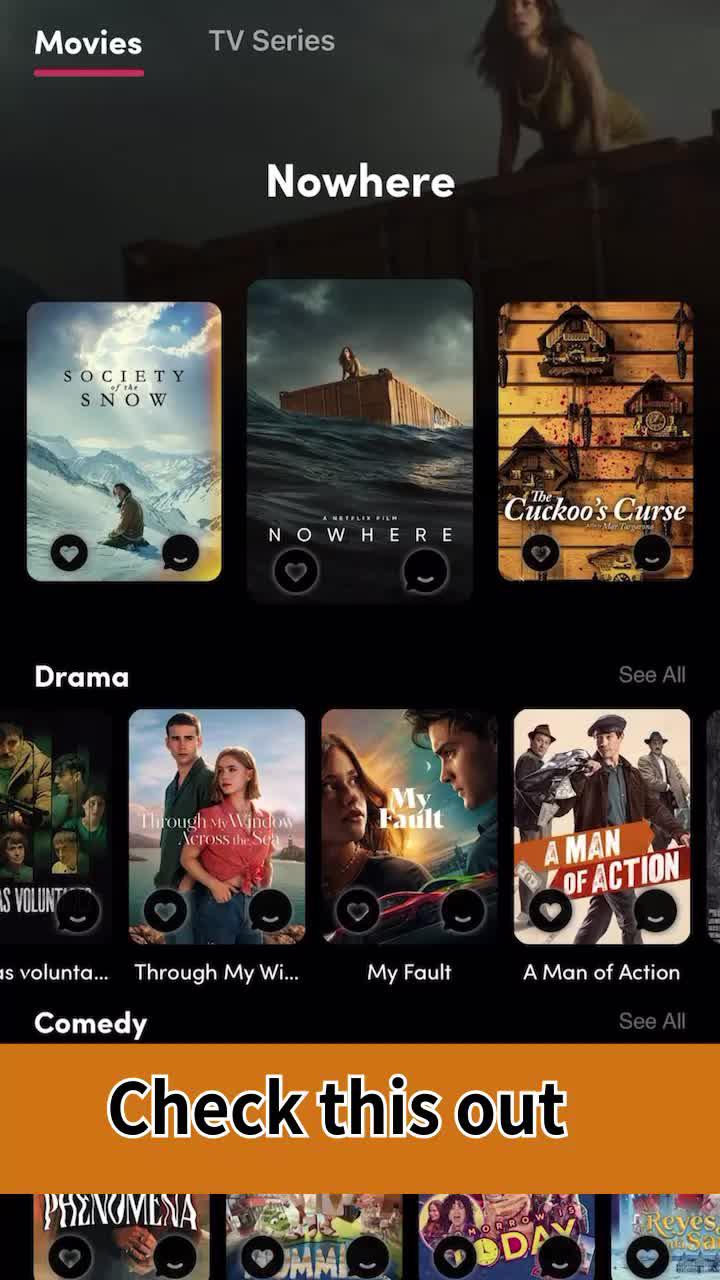The height and width of the screenshot is (1280, 720).
Task: Like the Society of the Snow movie
Action: [x=69, y=552]
